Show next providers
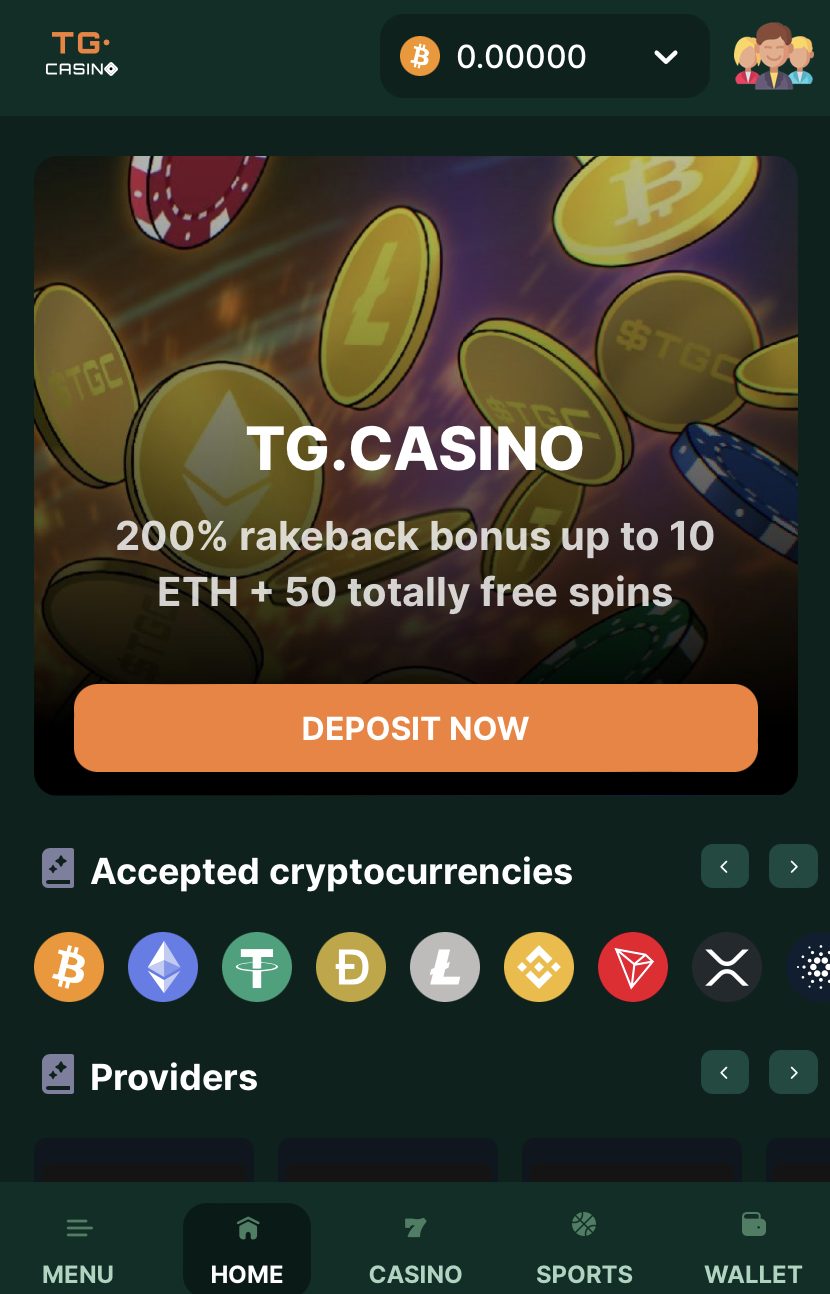830x1294 pixels. pos(793,1073)
